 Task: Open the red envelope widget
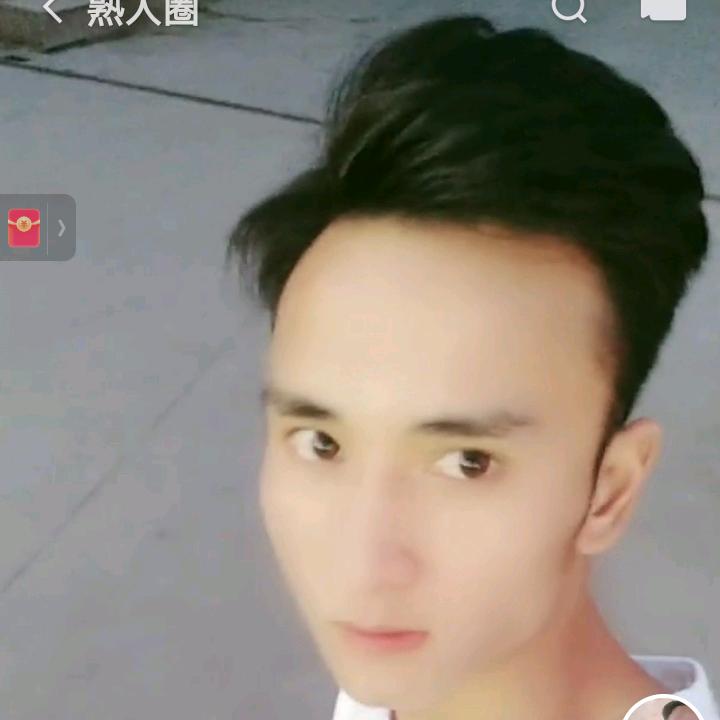(x=25, y=228)
